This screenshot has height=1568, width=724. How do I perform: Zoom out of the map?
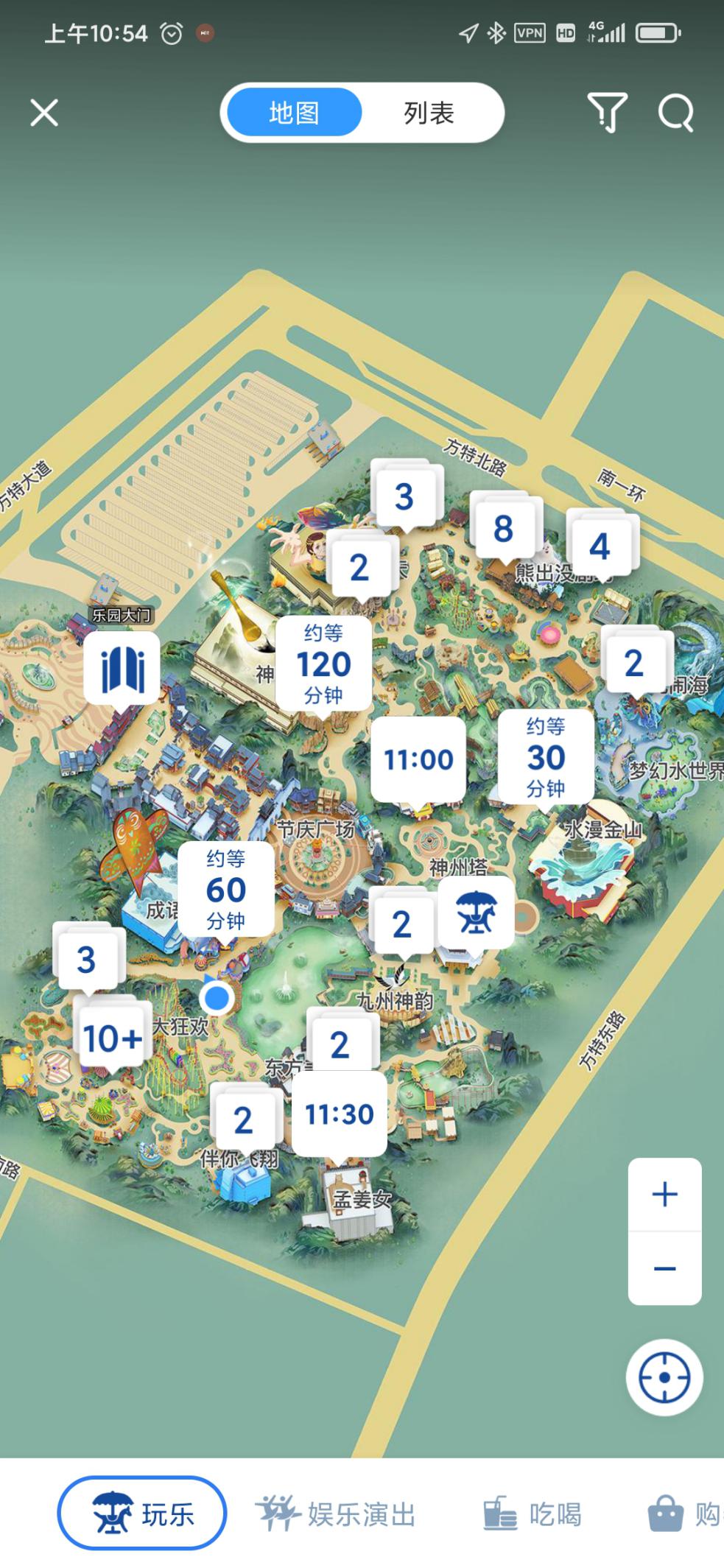coord(664,1268)
